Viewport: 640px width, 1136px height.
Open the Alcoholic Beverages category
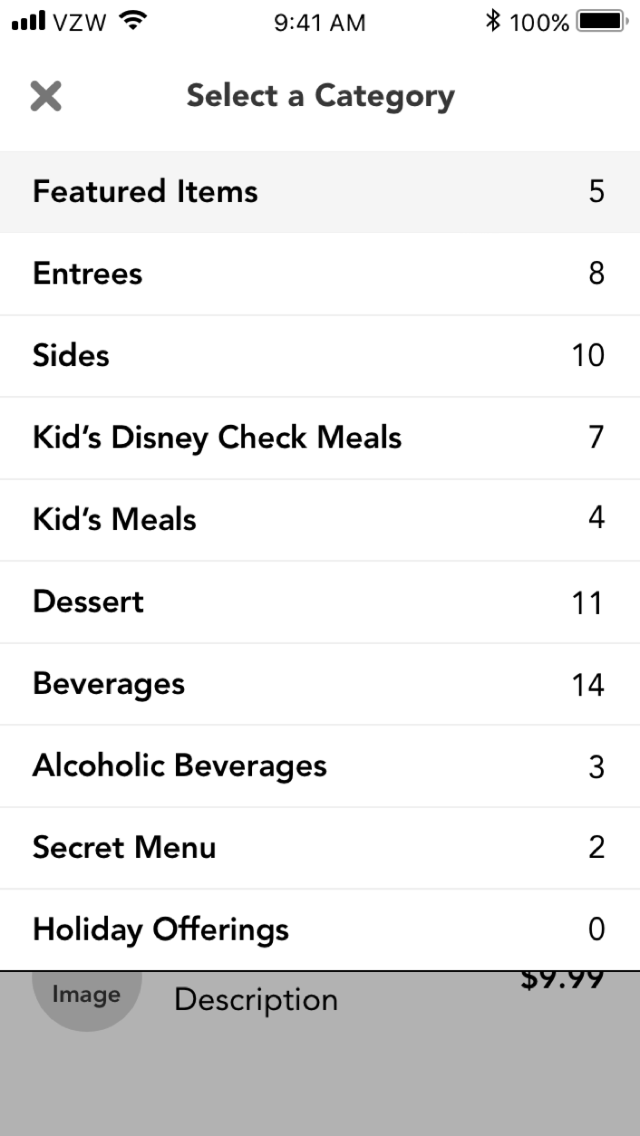click(x=320, y=766)
